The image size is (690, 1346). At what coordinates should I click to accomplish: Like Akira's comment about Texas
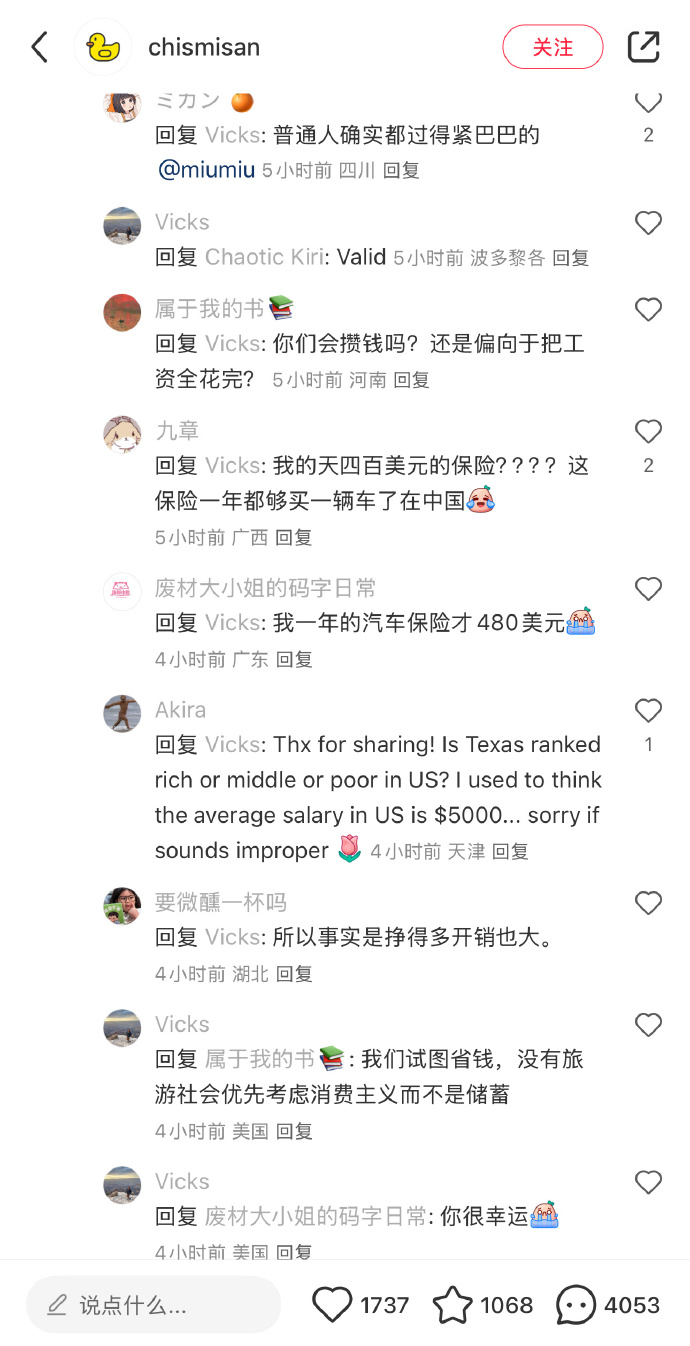click(x=649, y=711)
